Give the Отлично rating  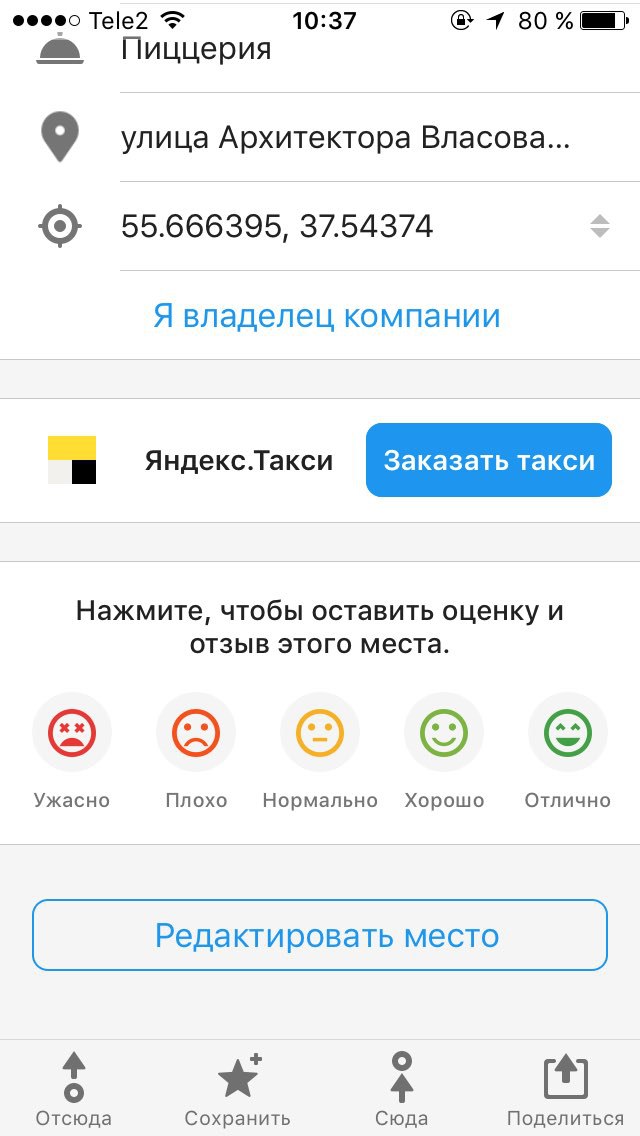point(568,732)
